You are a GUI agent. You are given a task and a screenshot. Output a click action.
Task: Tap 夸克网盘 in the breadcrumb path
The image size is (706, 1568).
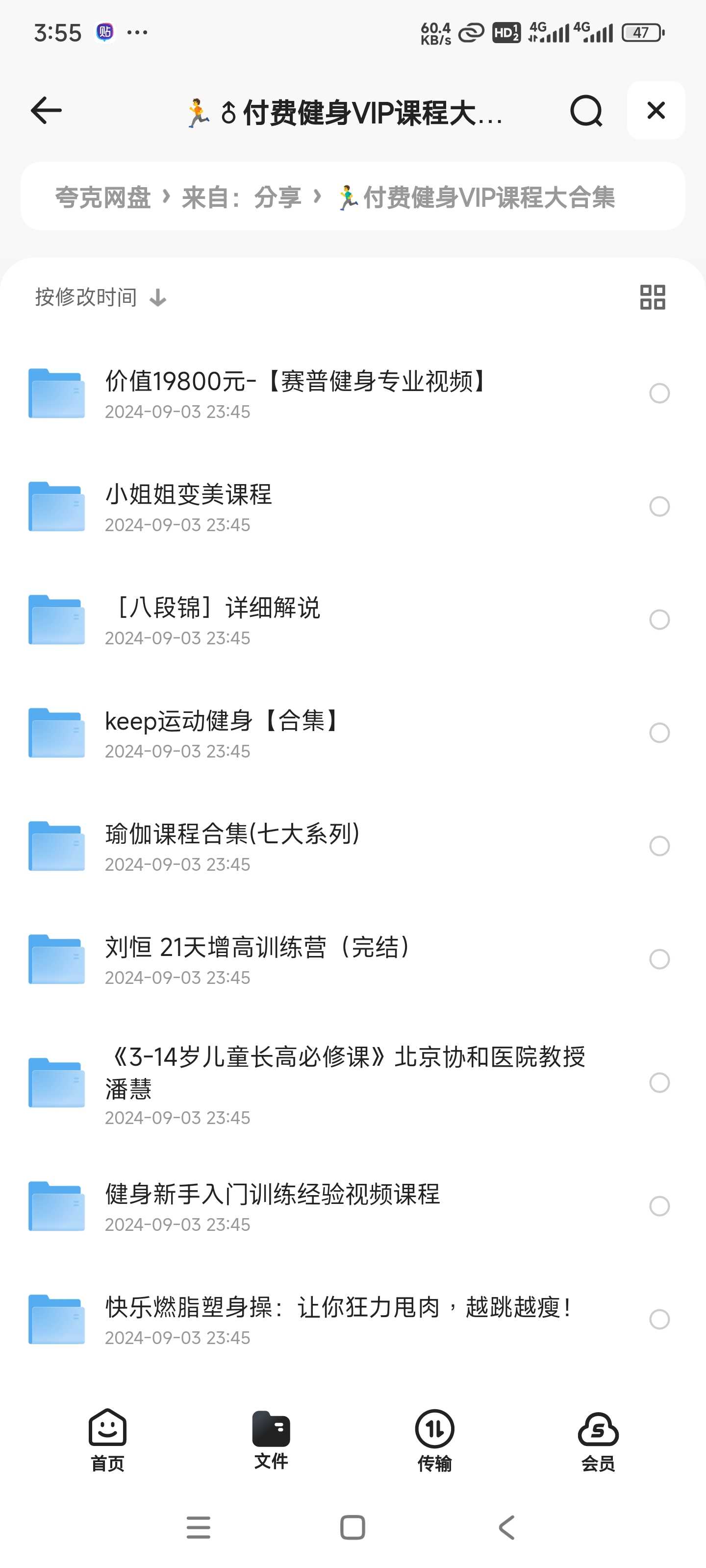point(103,197)
